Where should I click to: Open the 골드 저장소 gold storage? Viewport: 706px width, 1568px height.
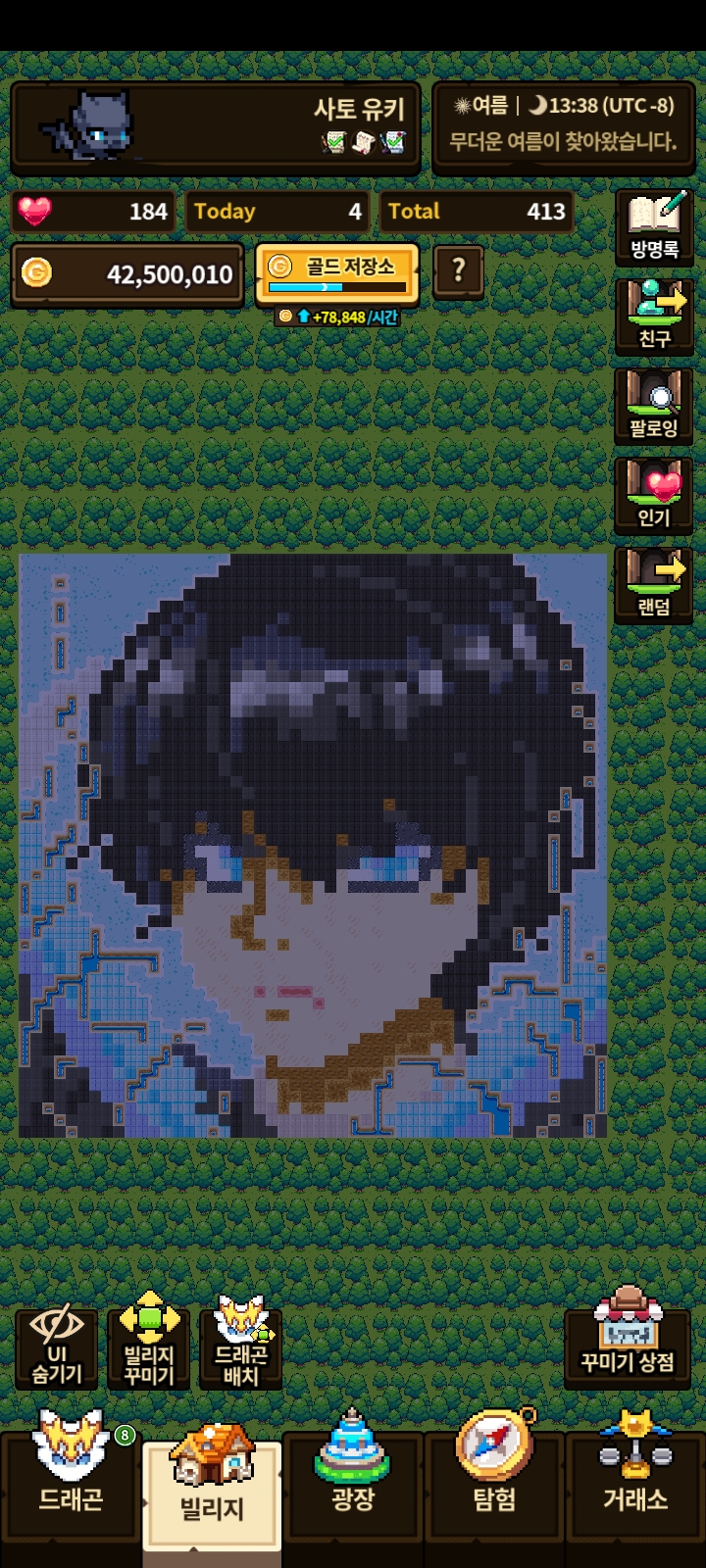[x=337, y=273]
